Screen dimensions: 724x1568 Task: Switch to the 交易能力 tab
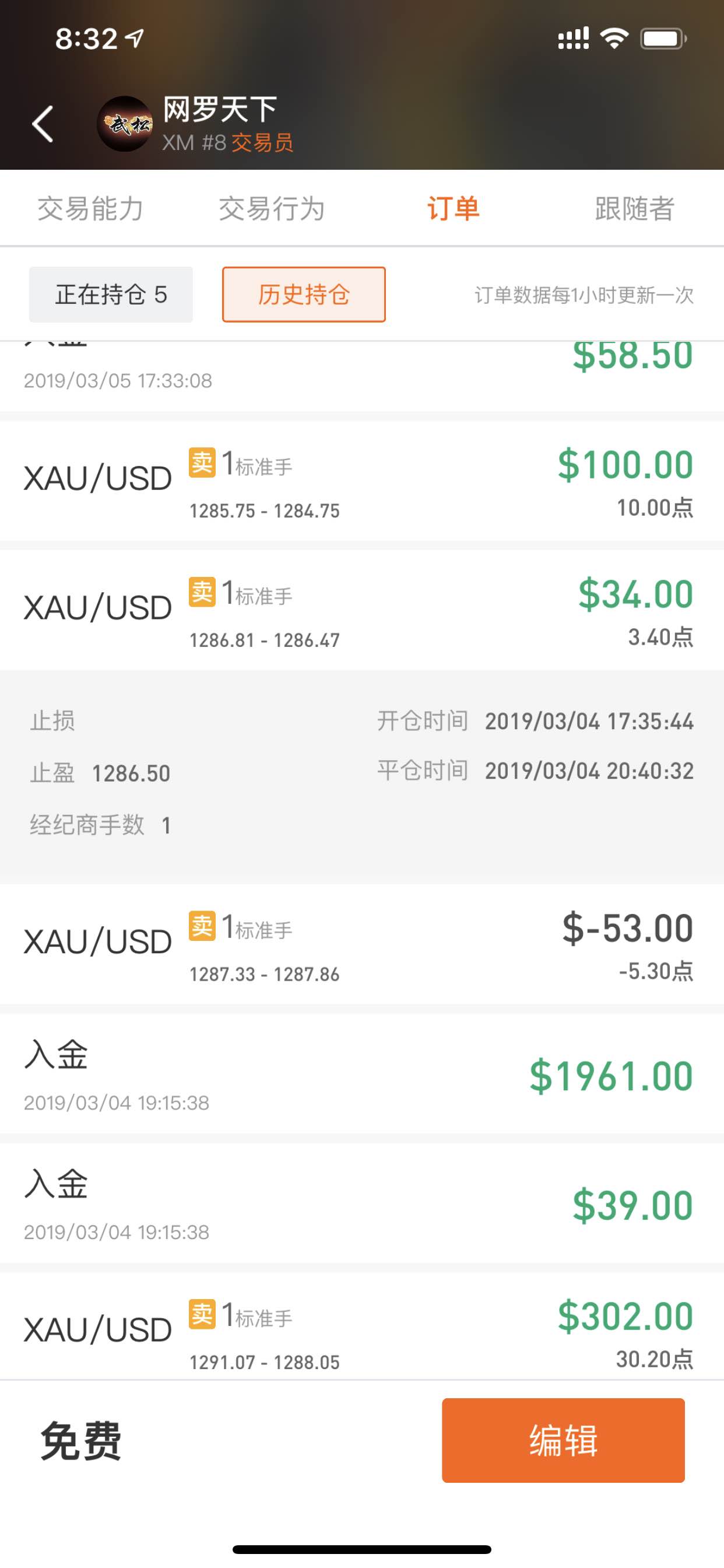tap(90, 209)
